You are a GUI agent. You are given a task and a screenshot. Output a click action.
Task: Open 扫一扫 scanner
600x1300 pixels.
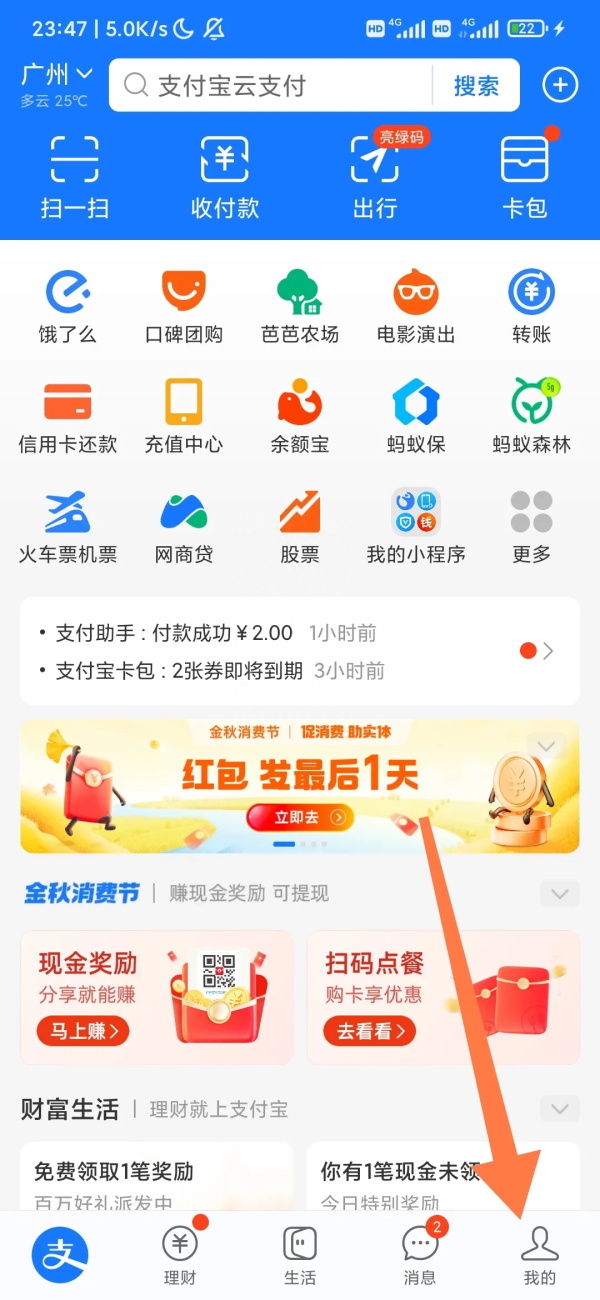click(75, 178)
